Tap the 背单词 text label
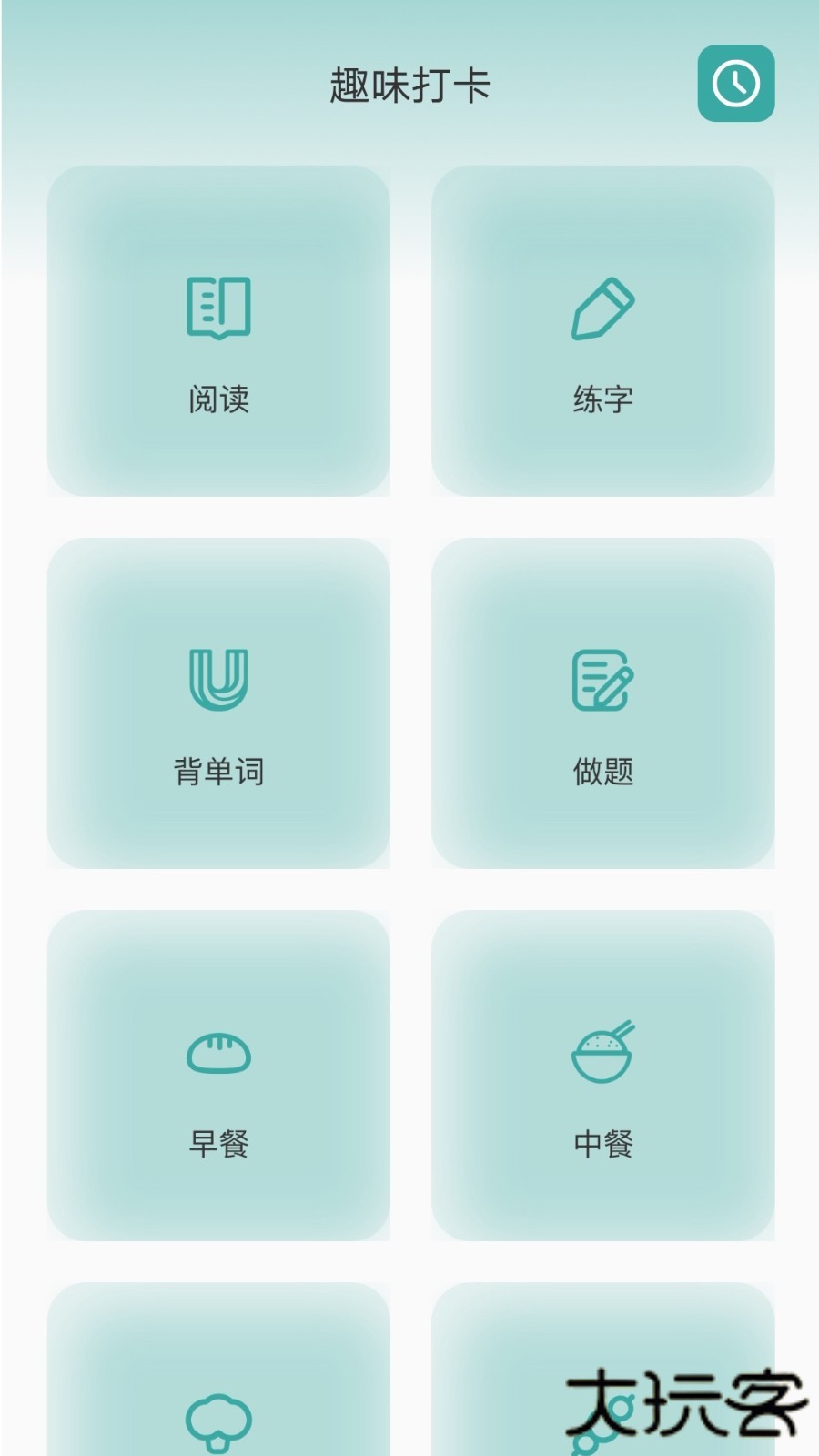Viewport: 819px width, 1456px height. coord(218,772)
